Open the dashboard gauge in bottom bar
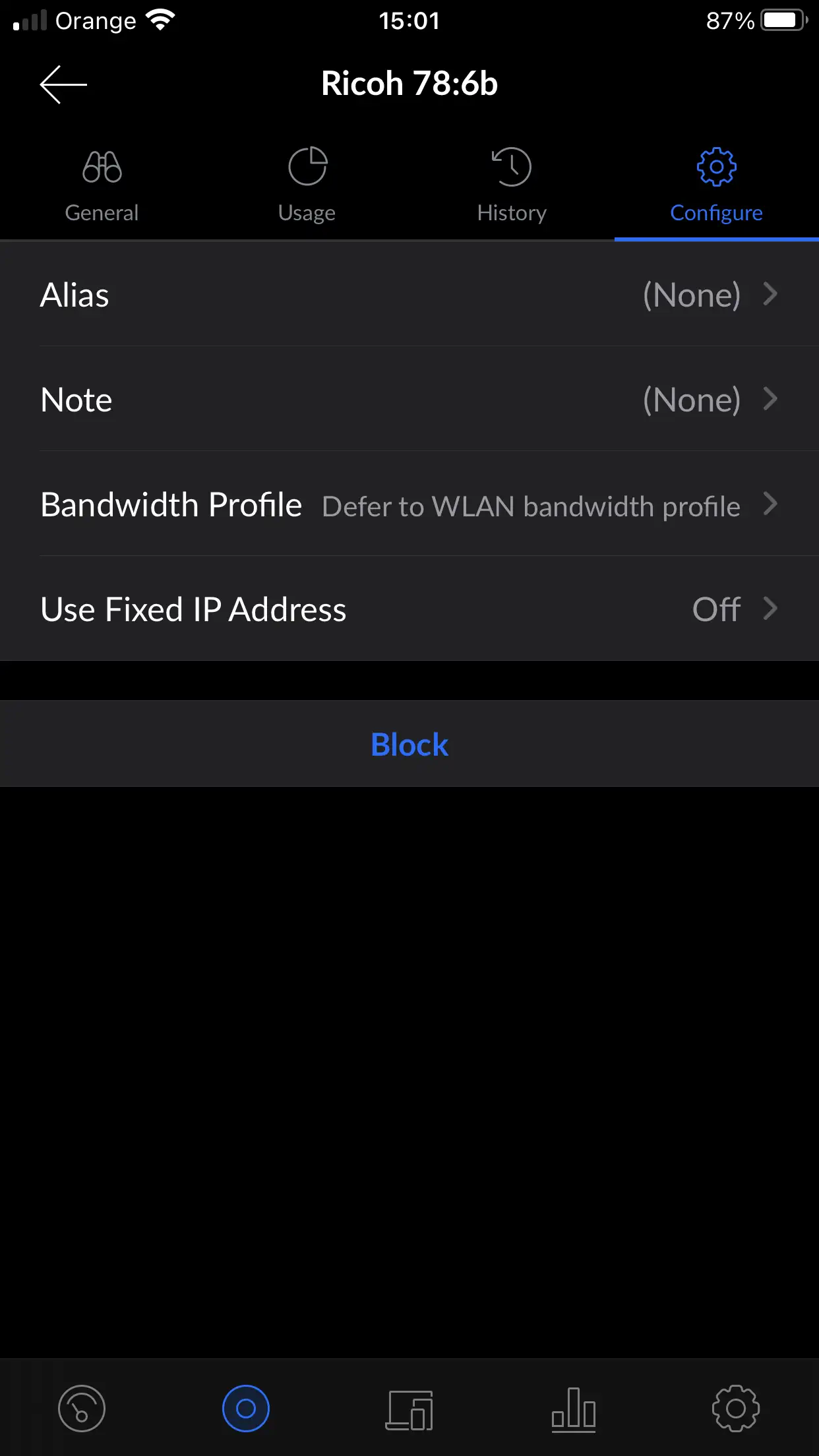 click(x=82, y=1409)
